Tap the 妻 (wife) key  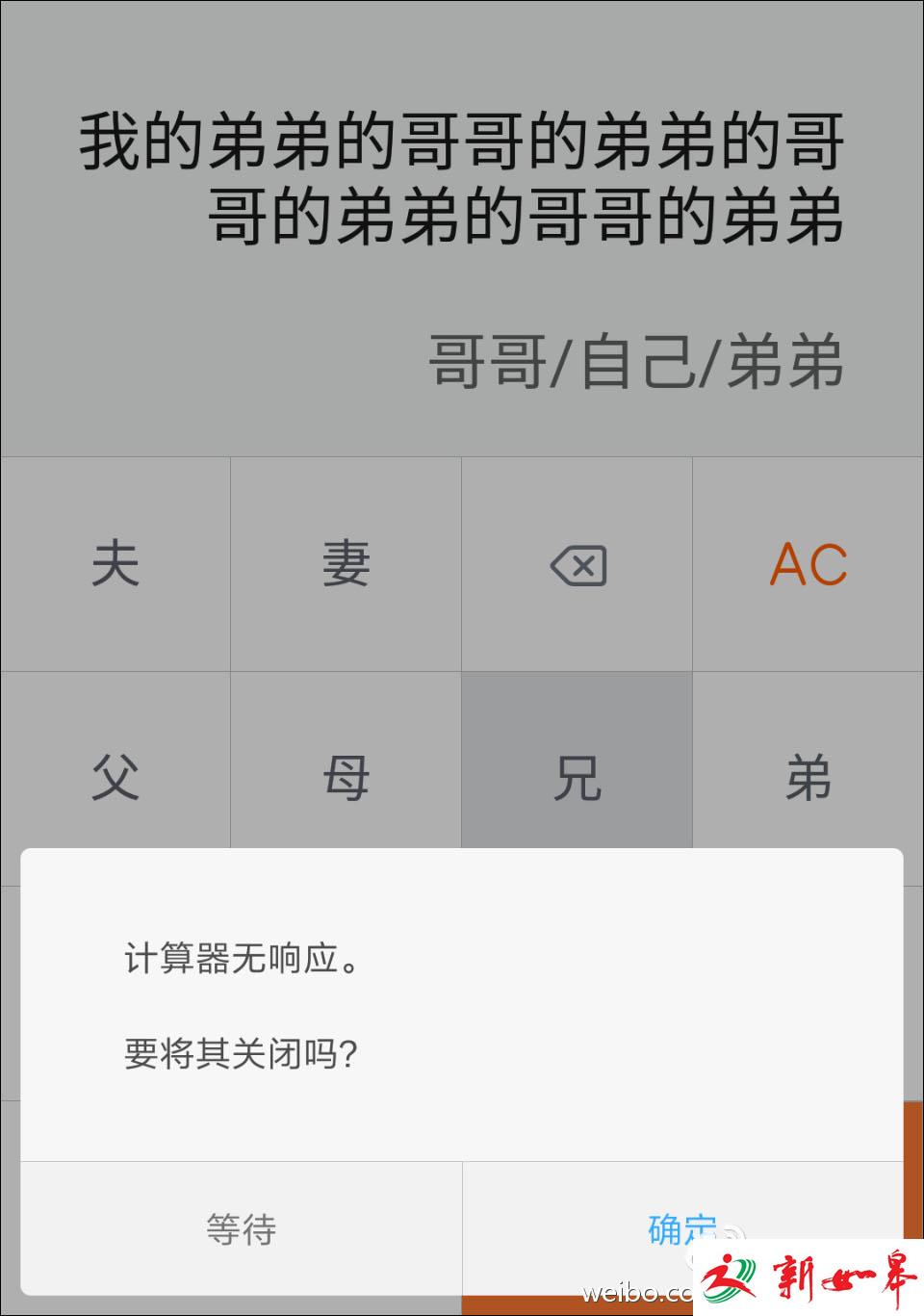coord(346,564)
